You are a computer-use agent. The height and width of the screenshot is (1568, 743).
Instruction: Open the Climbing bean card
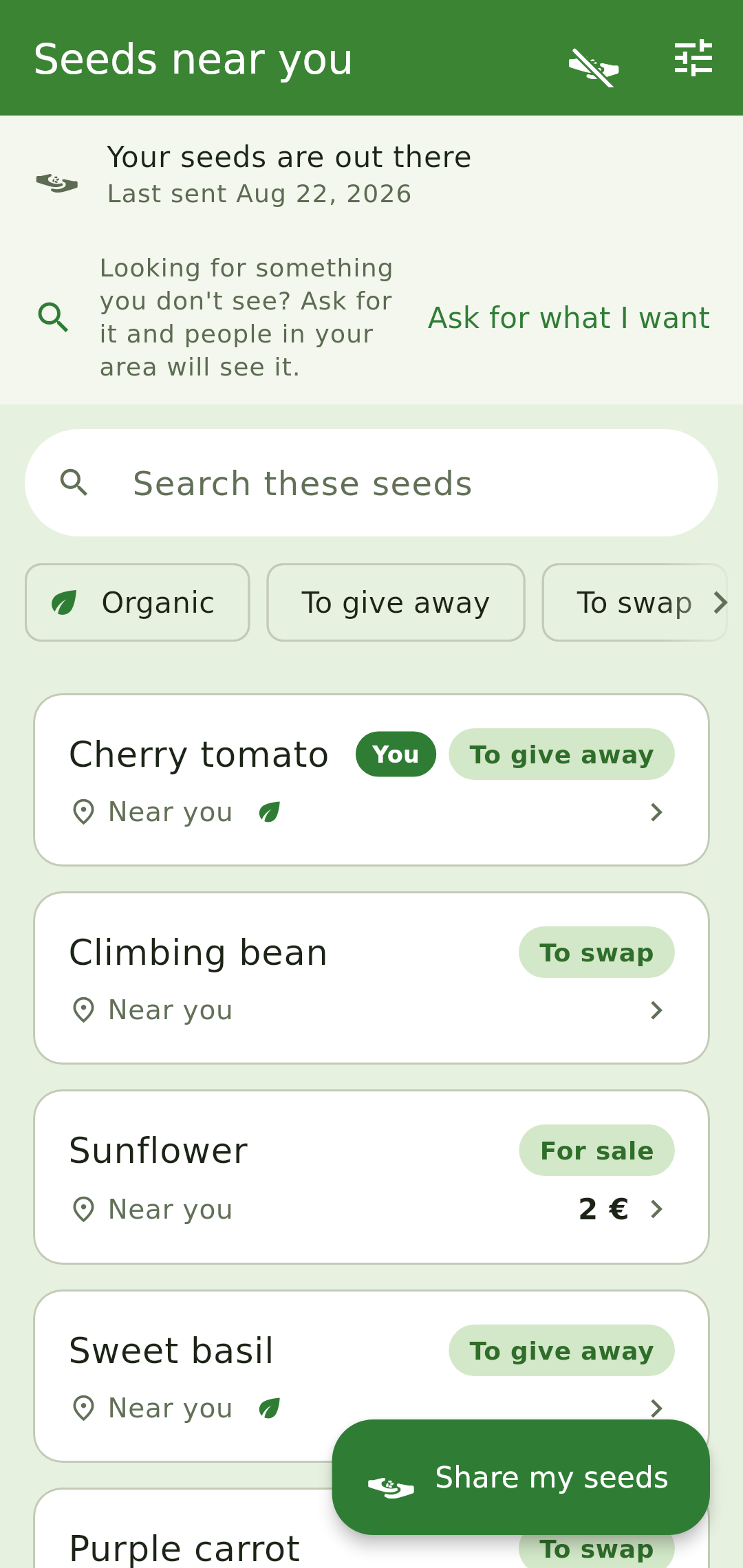(x=371, y=978)
